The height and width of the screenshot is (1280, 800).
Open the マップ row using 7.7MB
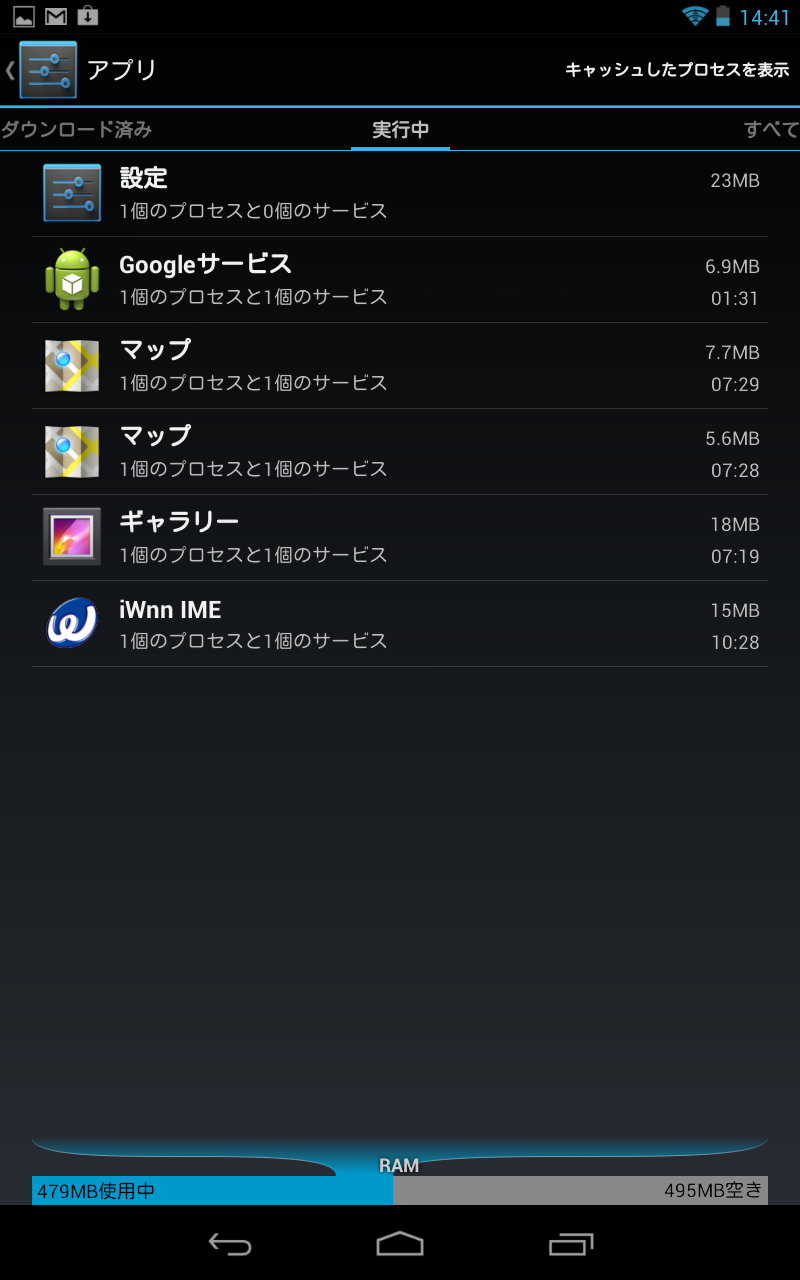[400, 366]
